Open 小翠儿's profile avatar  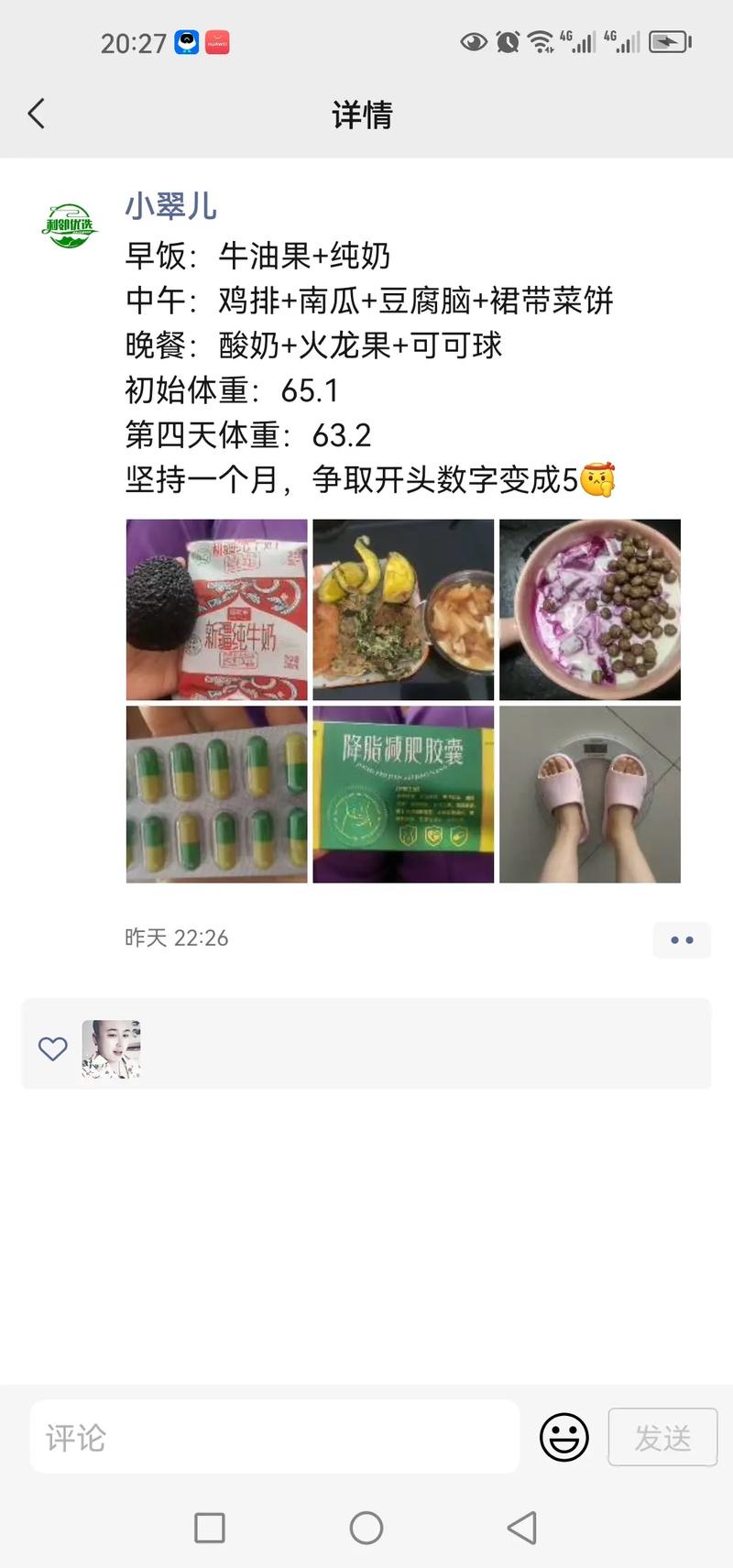[x=71, y=225]
